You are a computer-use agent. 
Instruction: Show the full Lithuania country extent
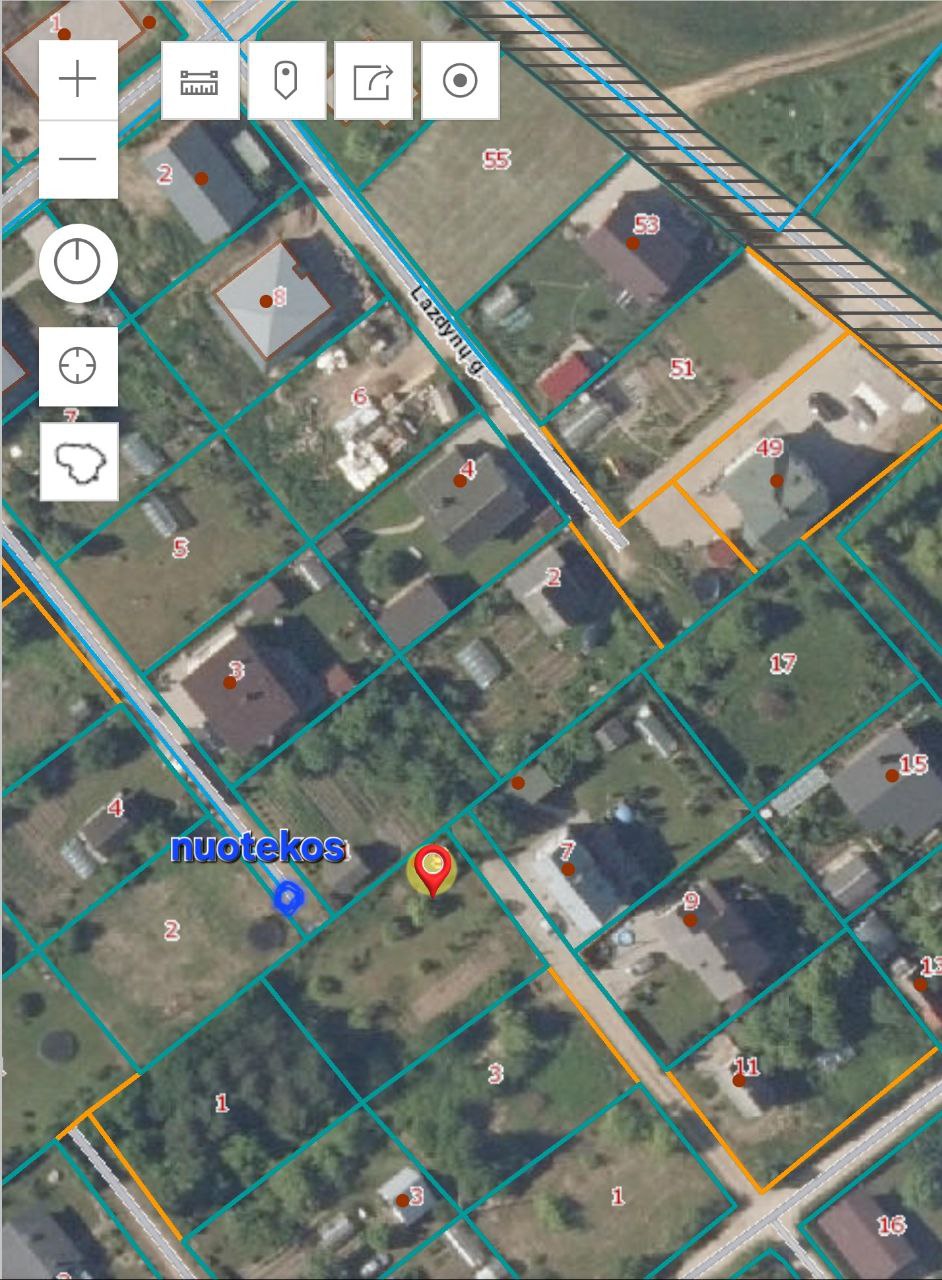(79, 461)
